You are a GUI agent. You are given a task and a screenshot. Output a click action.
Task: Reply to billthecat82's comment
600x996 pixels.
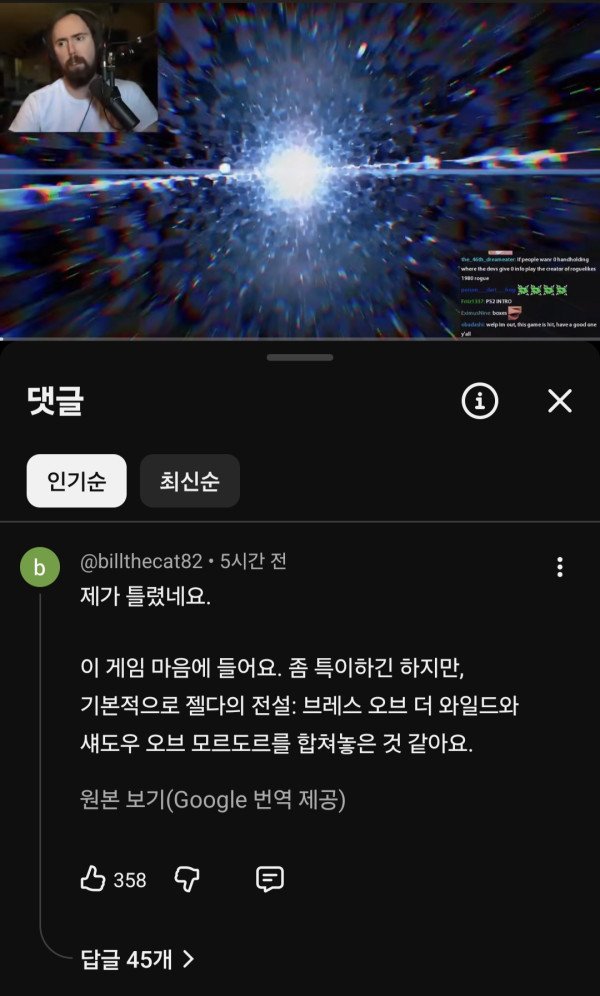pyautogui.click(x=270, y=879)
